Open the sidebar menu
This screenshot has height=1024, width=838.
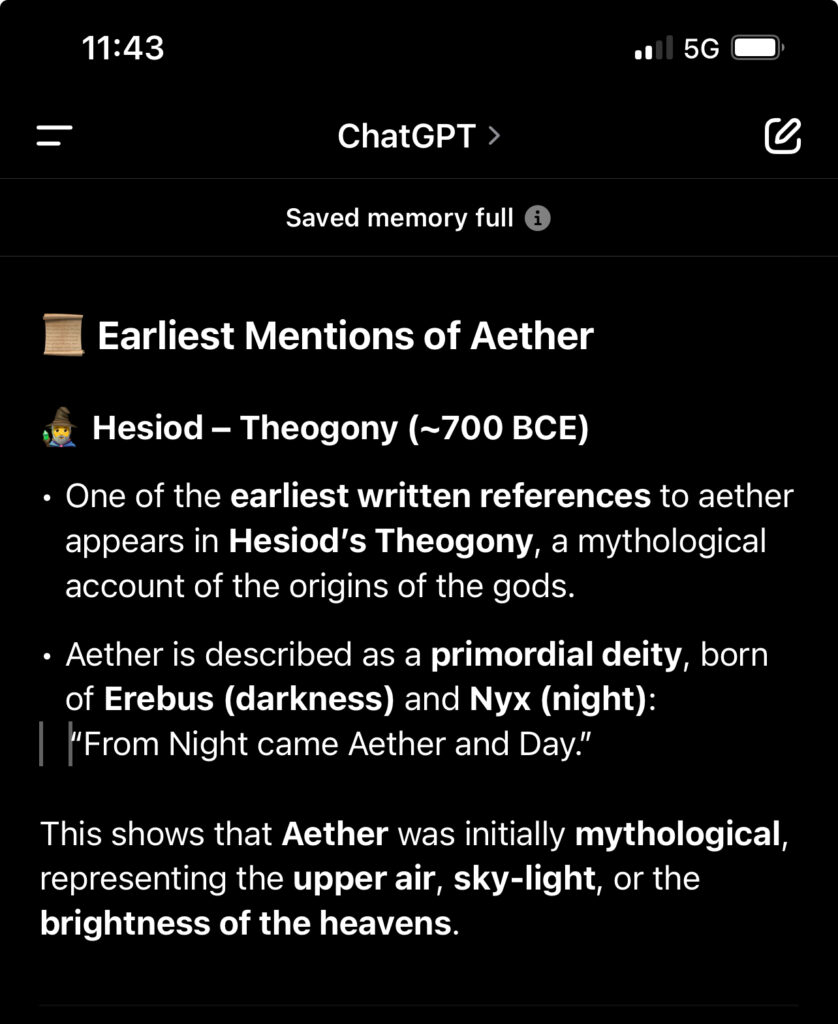[54, 136]
